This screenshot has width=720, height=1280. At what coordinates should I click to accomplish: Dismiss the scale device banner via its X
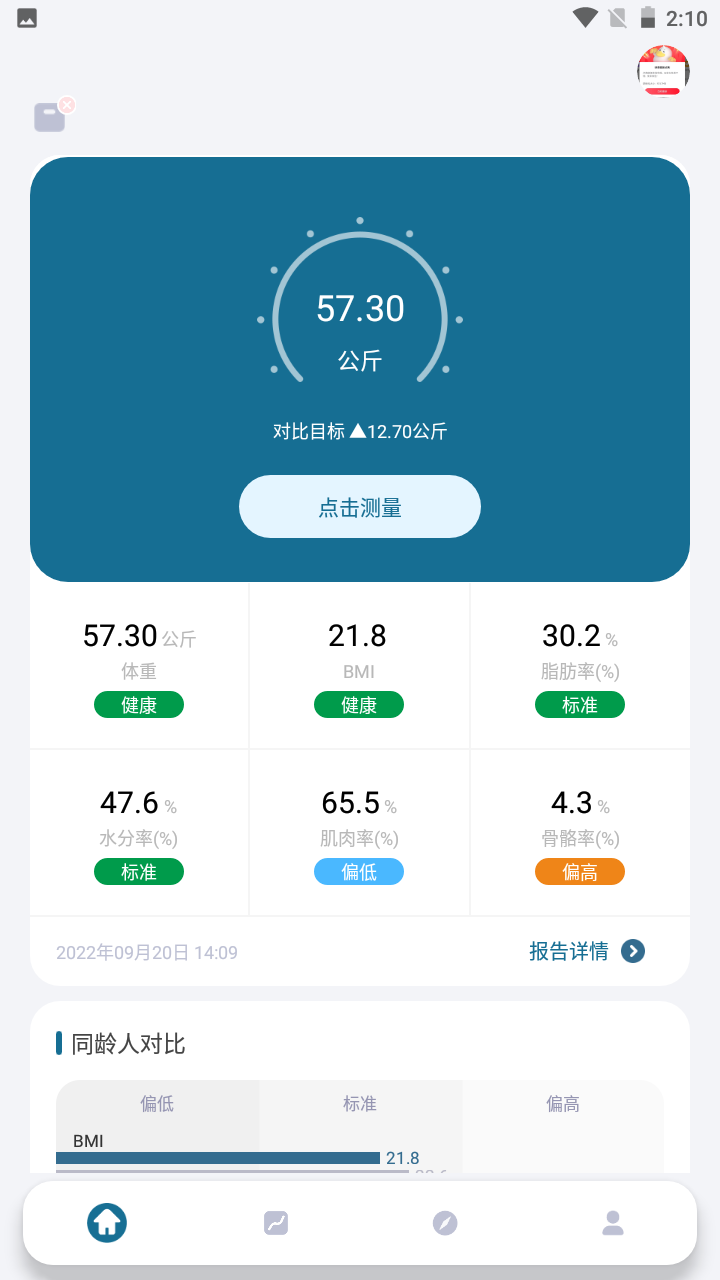click(x=66, y=104)
